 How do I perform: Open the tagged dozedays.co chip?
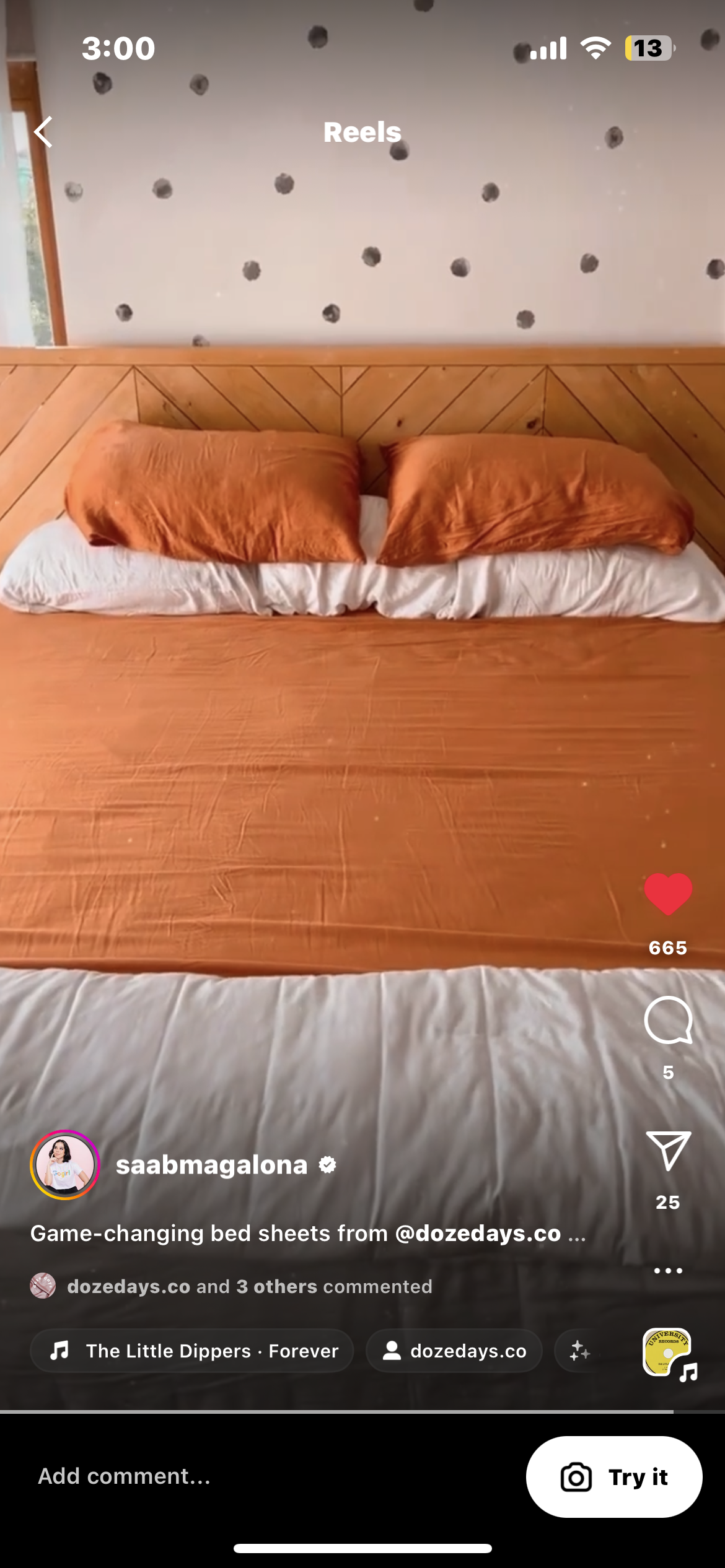click(x=454, y=1351)
